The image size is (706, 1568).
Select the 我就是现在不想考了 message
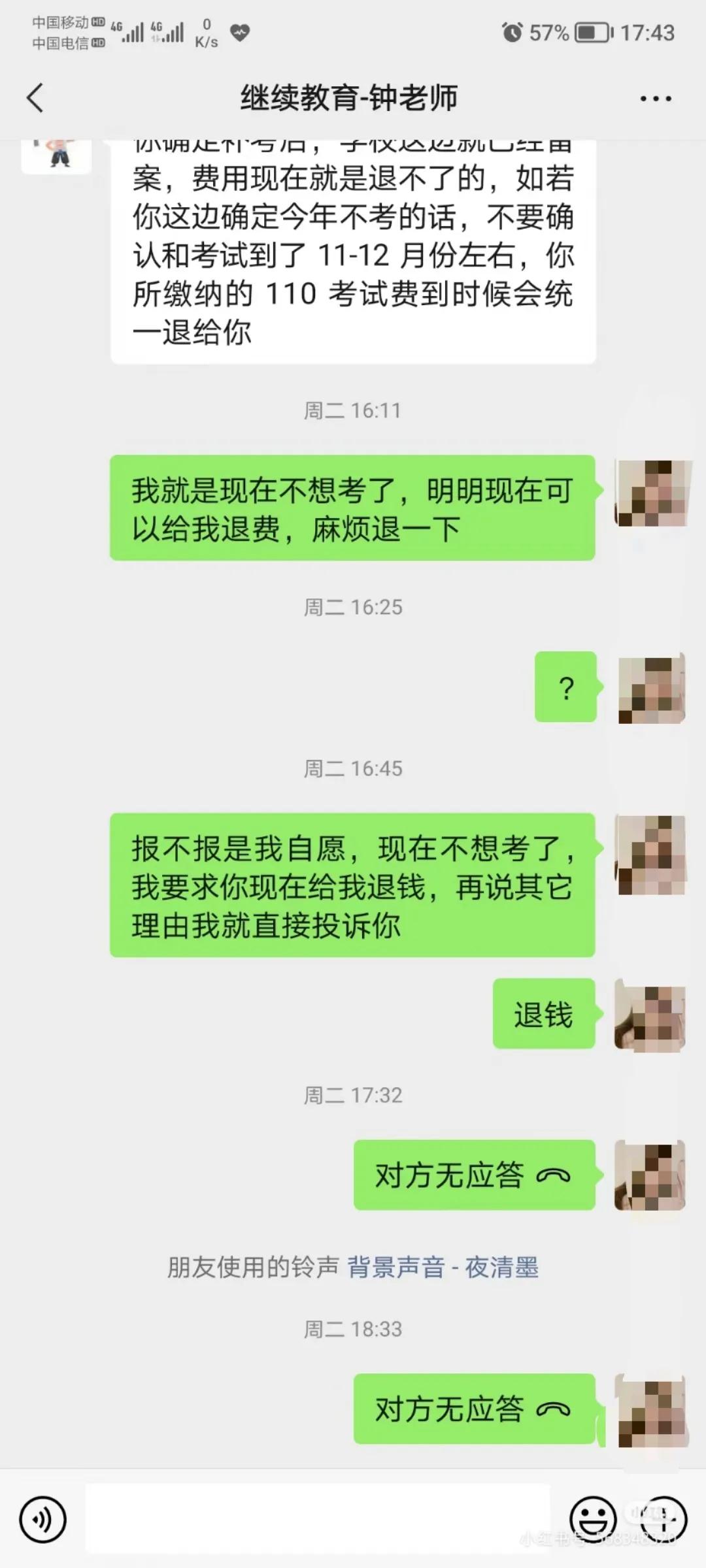[353, 510]
